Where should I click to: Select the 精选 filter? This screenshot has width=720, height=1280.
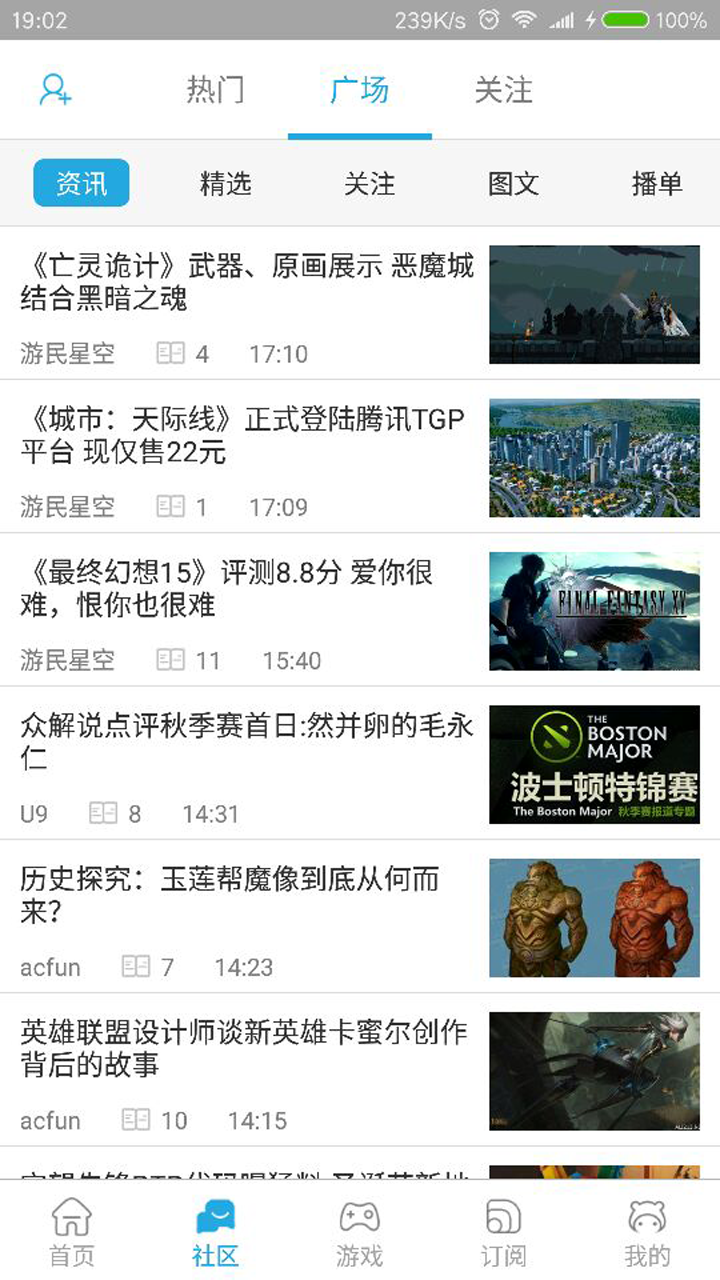225,183
